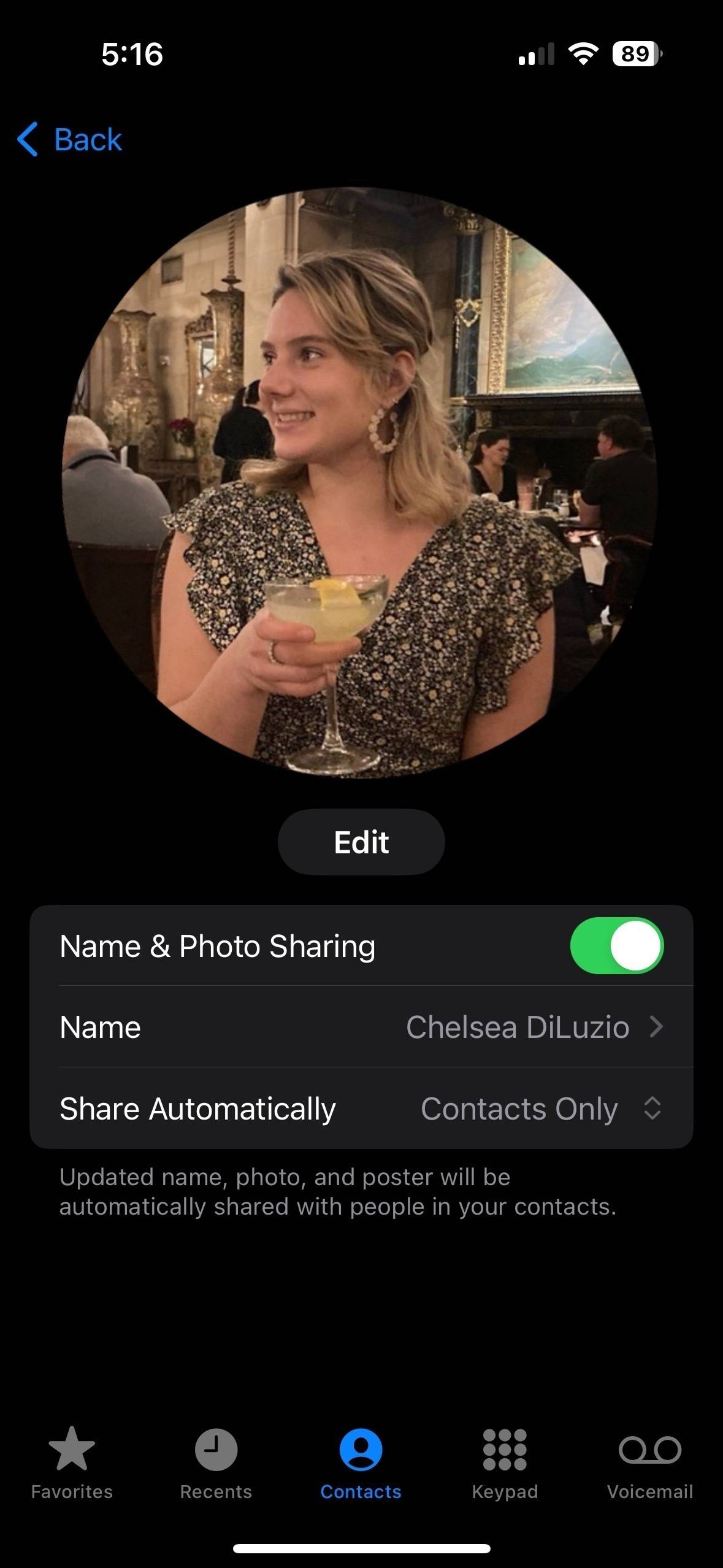The image size is (723, 1568).
Task: Open the Recents tab
Action: (216, 1462)
